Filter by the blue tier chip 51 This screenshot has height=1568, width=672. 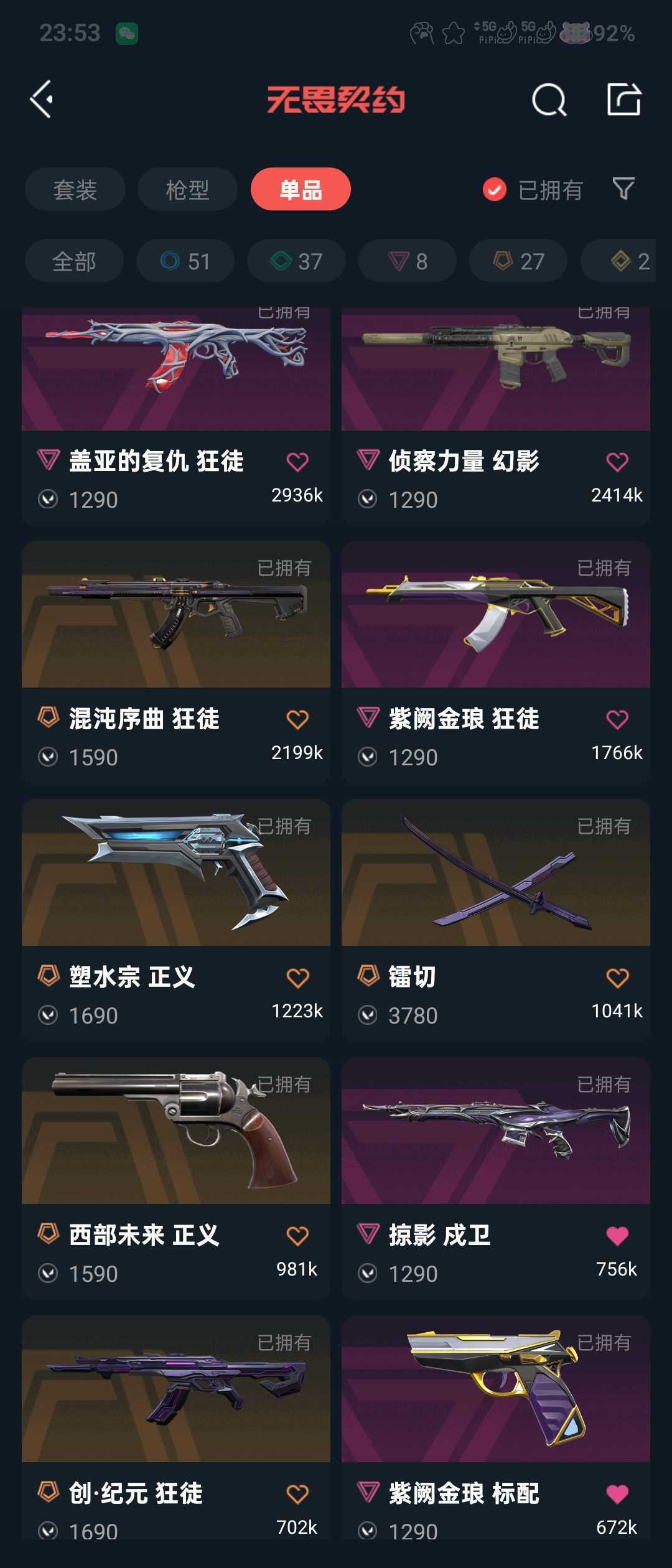point(185,261)
